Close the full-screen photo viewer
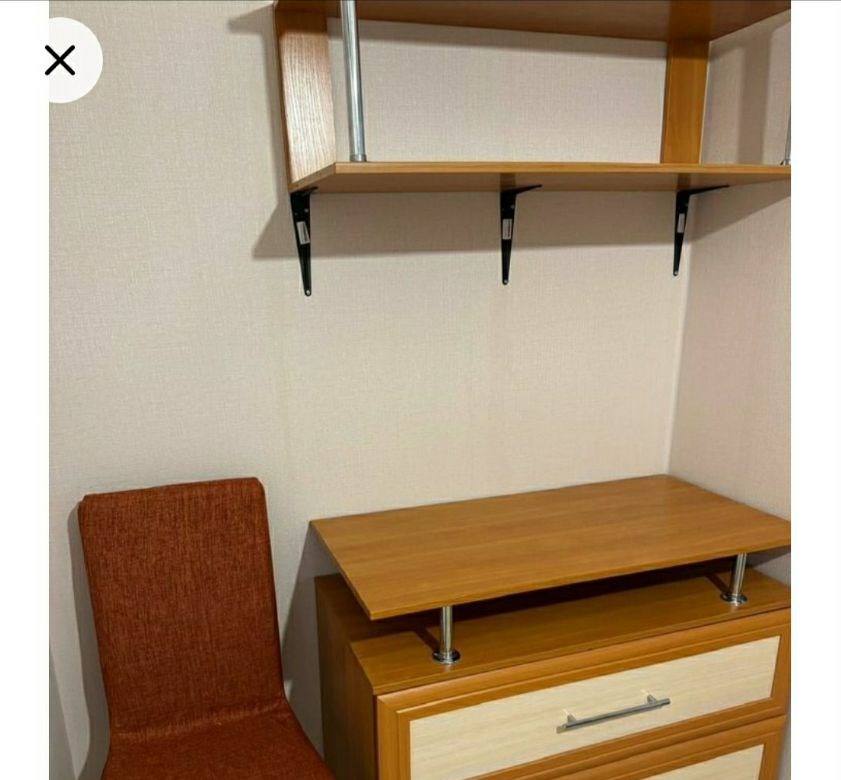841x780 pixels. point(60,61)
